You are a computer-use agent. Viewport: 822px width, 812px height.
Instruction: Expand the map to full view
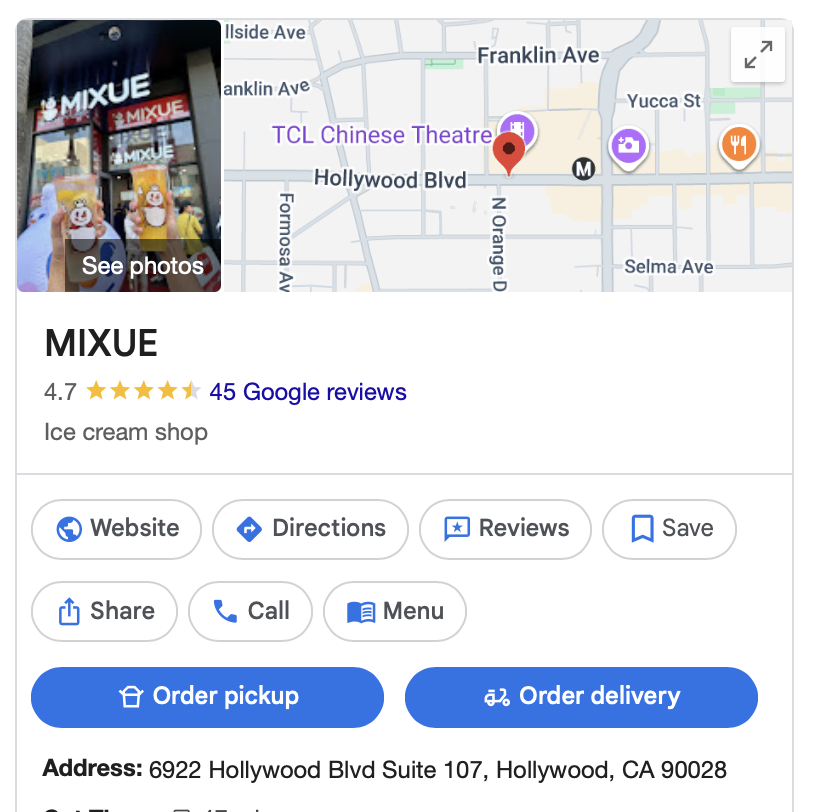(x=758, y=55)
